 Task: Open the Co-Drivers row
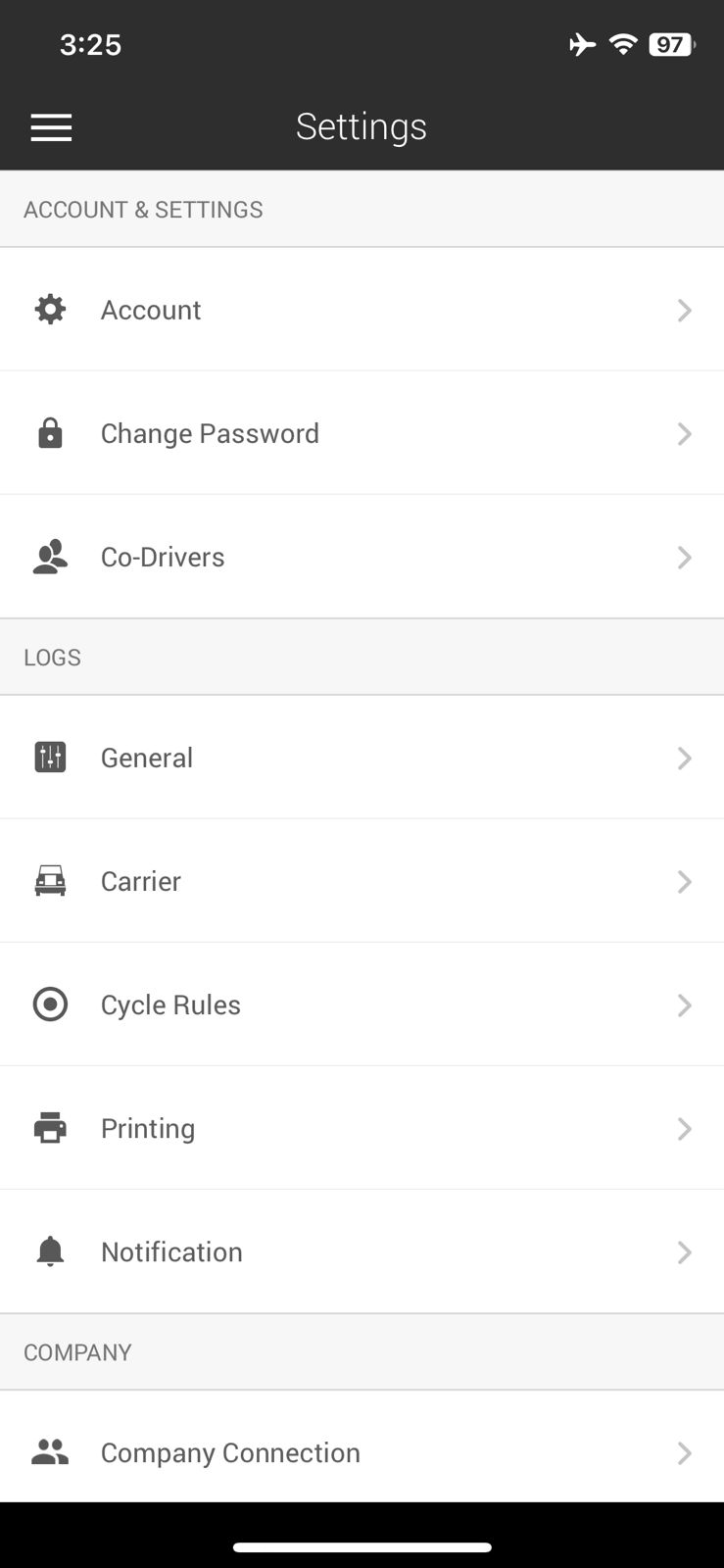pyautogui.click(x=362, y=557)
